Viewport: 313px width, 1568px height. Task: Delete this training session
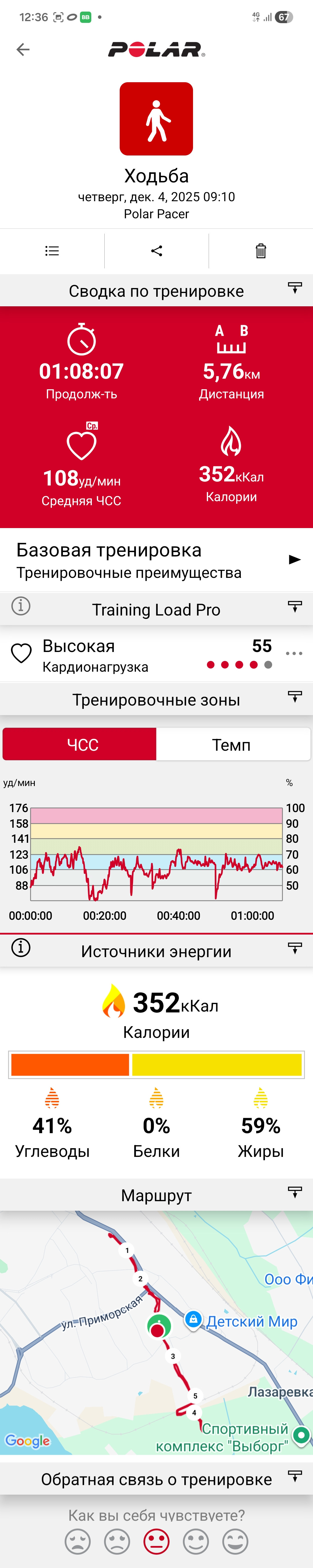pos(261,251)
